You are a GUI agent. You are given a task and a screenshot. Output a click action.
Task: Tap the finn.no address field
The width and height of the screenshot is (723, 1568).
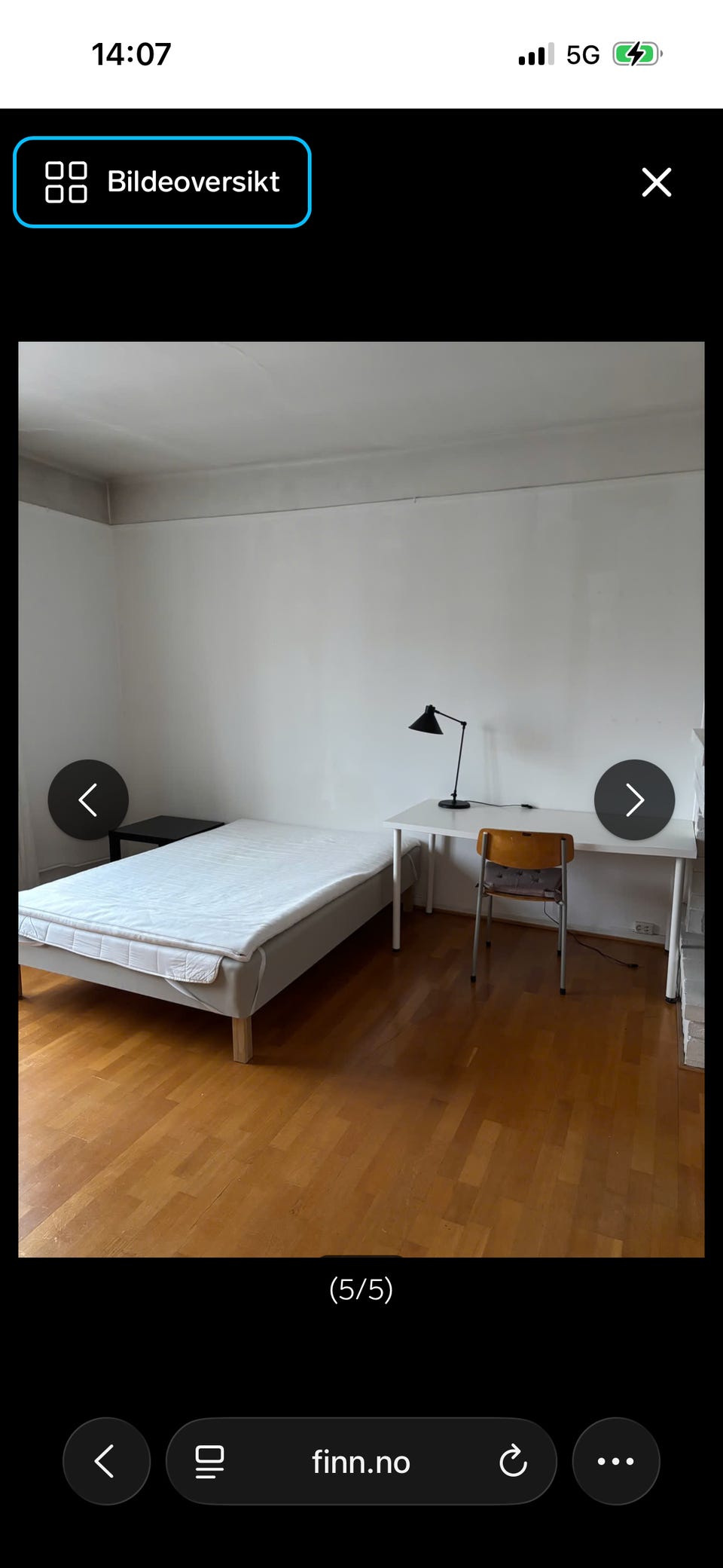point(361,1460)
